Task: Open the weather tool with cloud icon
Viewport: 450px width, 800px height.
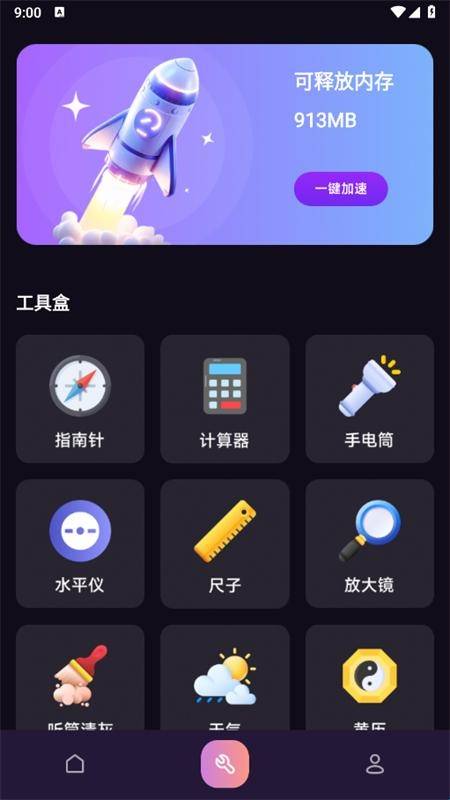Action: tap(225, 678)
